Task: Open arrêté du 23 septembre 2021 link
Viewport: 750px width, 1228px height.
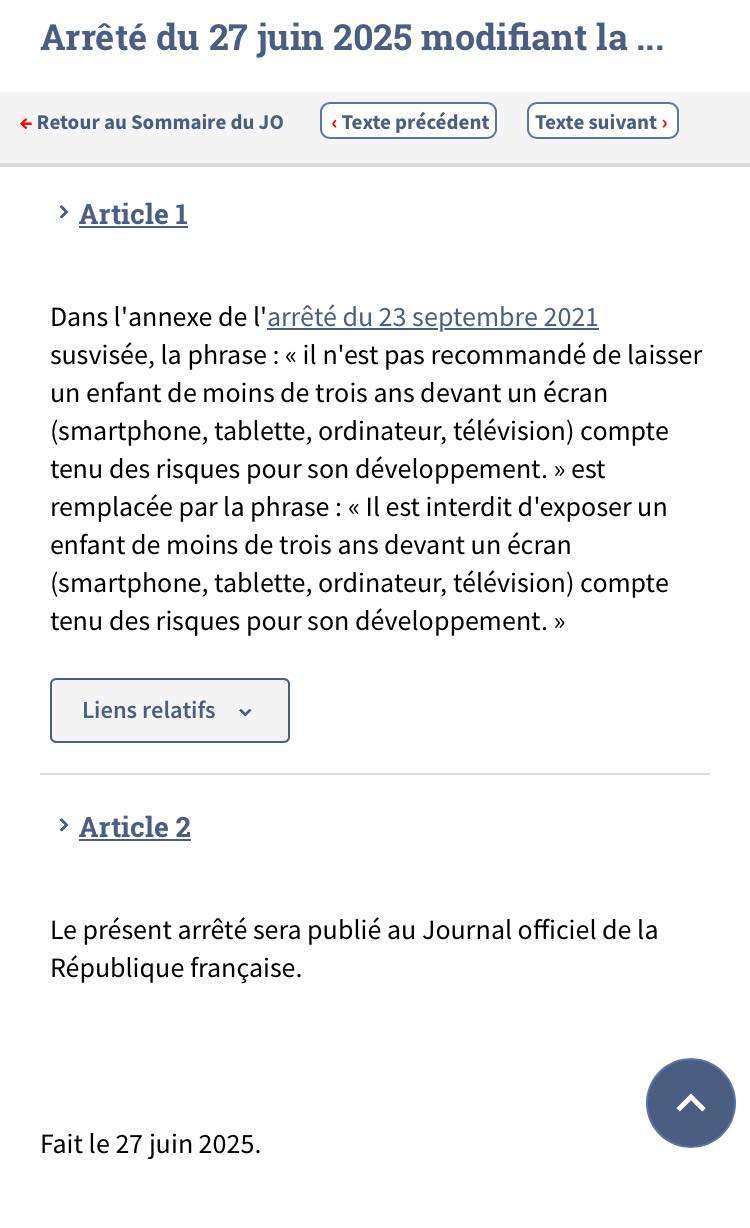Action: coord(432,318)
